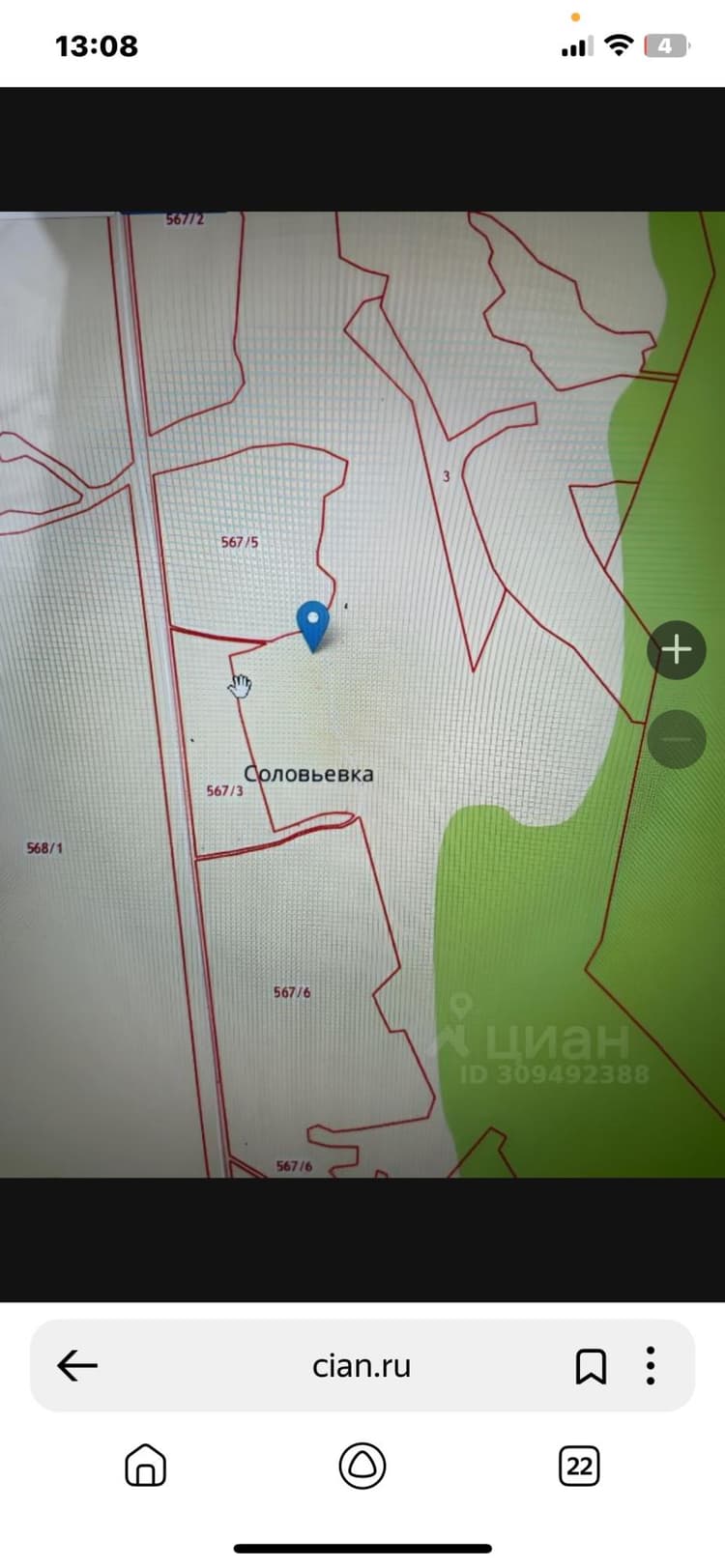The width and height of the screenshot is (725, 1568).
Task: Open the land plot map photo
Action: pyautogui.click(x=362, y=694)
